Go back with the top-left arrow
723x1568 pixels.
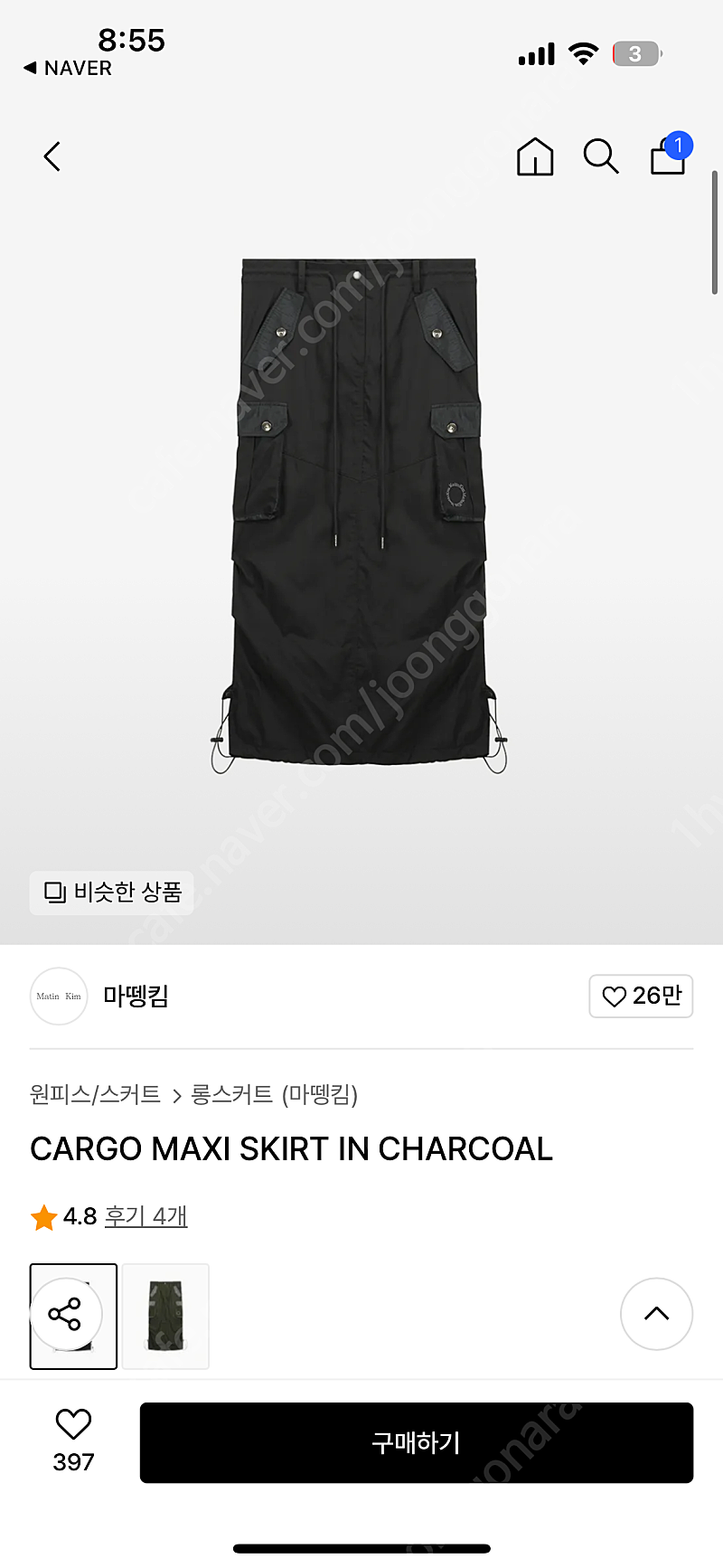click(52, 156)
